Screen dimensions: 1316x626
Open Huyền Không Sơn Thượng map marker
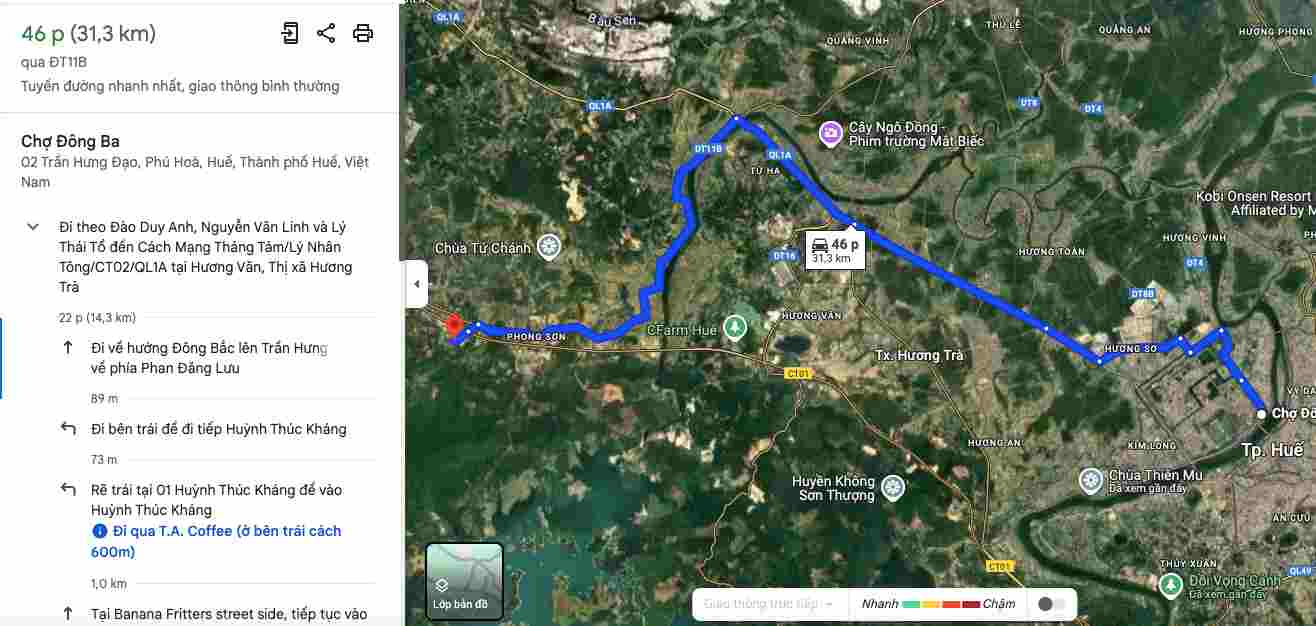(x=893, y=488)
